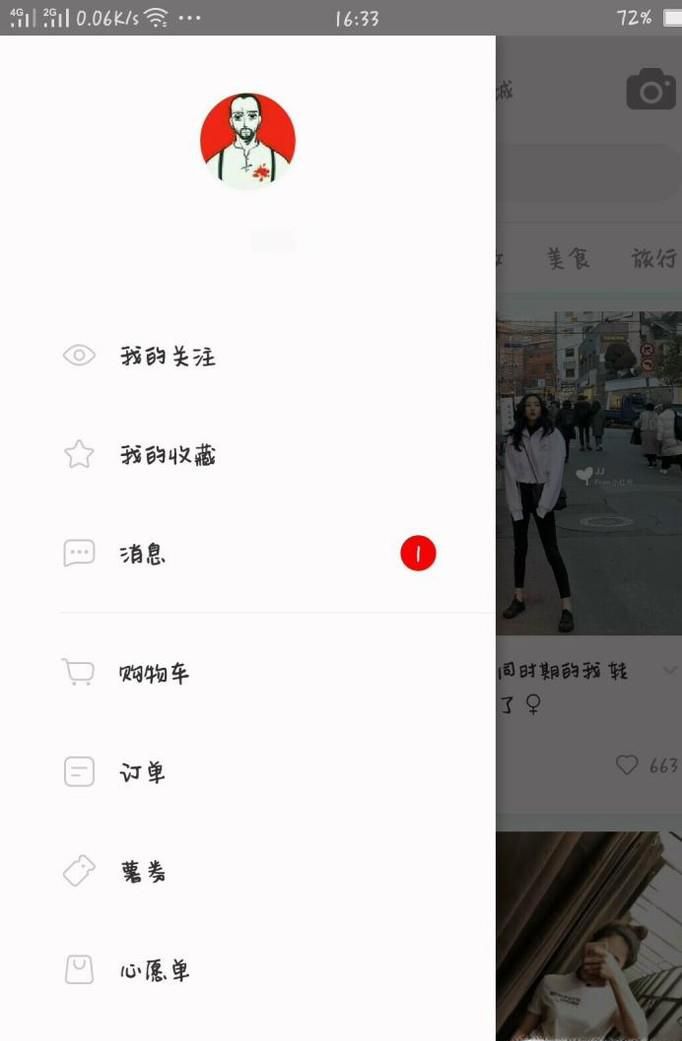Open 消息 with one unread notification
Viewport: 682px width, 1041px height.
pyautogui.click(x=143, y=554)
